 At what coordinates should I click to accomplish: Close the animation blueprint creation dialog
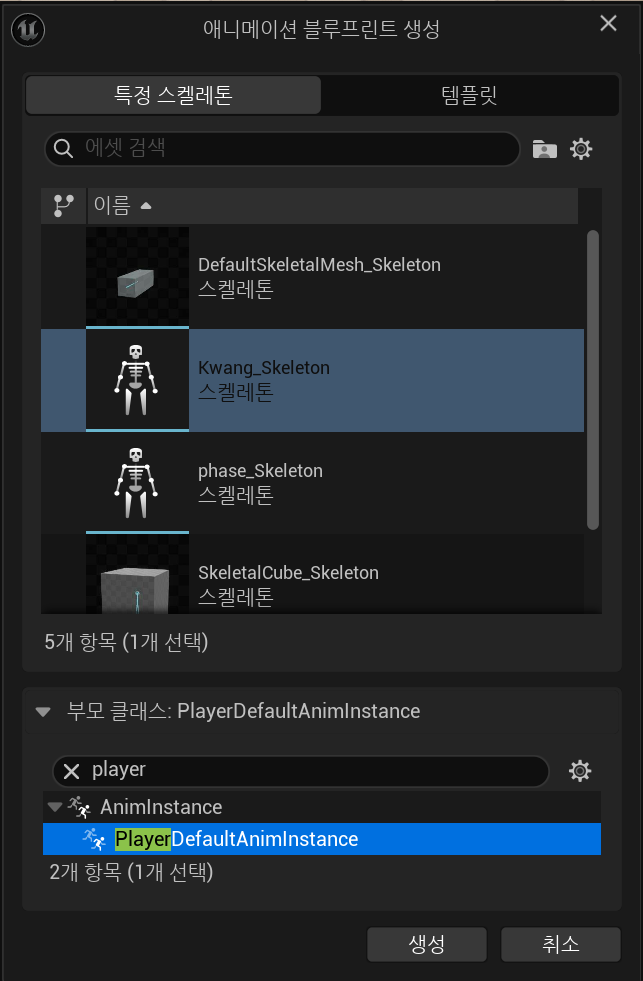(608, 24)
